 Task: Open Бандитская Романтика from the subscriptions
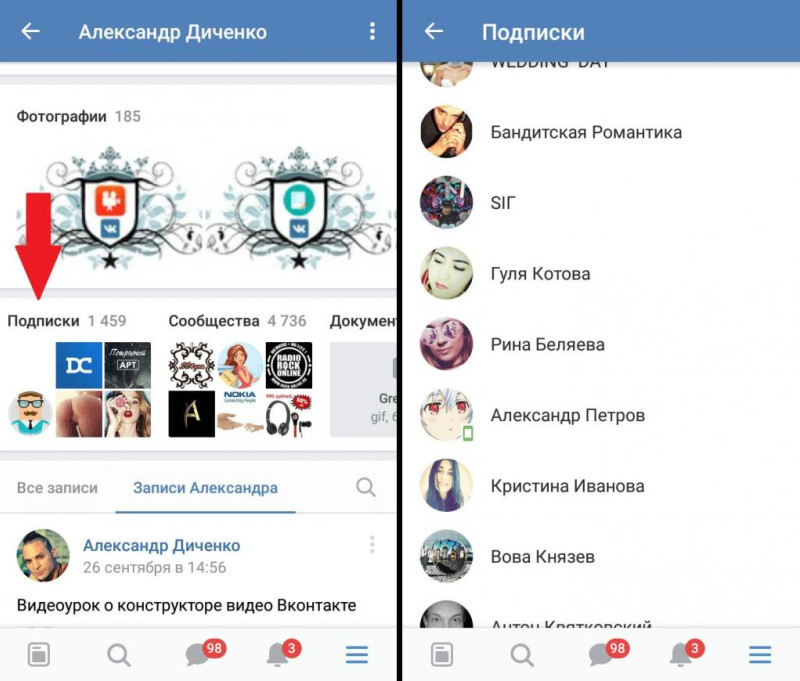pos(586,132)
